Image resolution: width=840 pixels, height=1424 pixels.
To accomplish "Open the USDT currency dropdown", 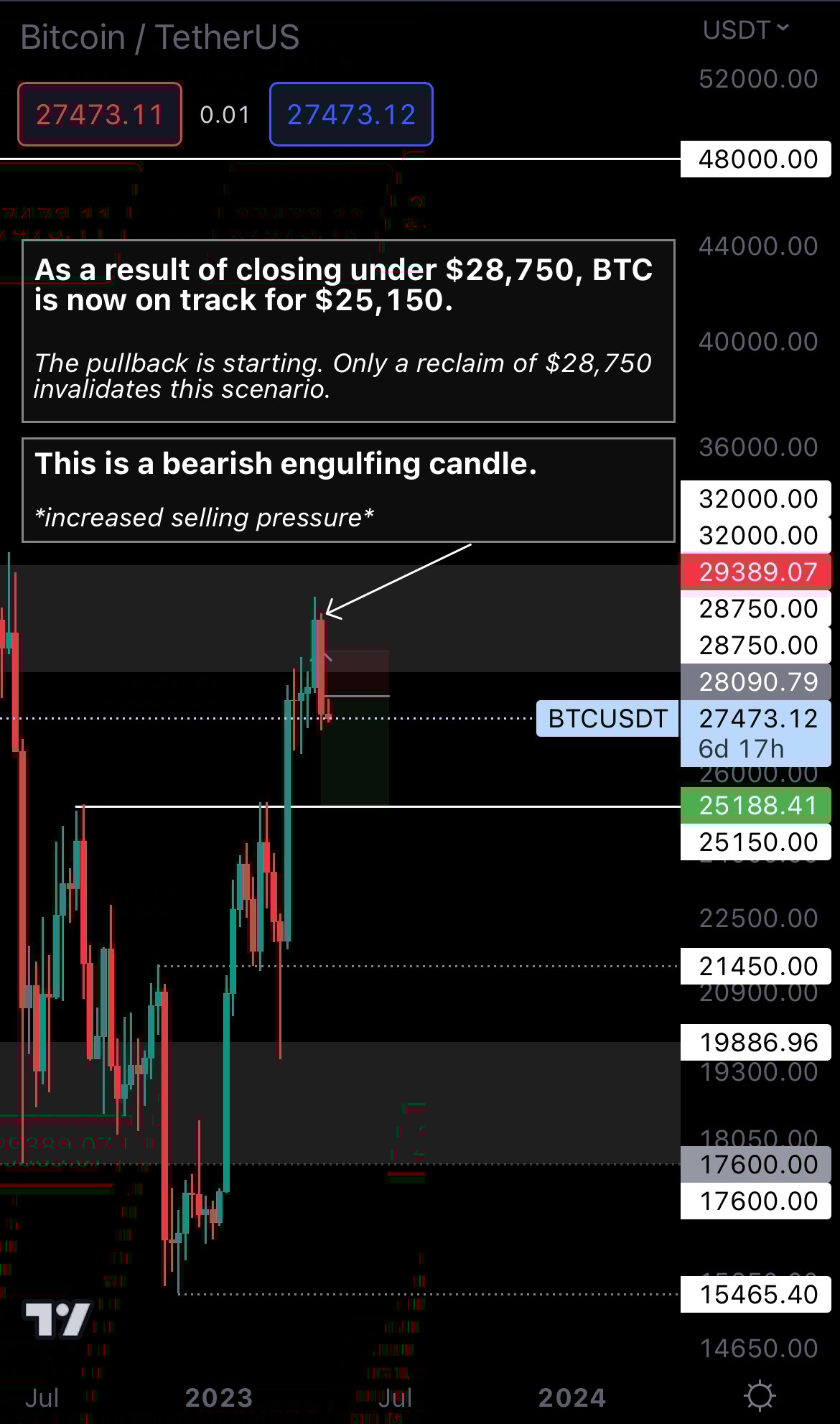I will click(x=746, y=30).
